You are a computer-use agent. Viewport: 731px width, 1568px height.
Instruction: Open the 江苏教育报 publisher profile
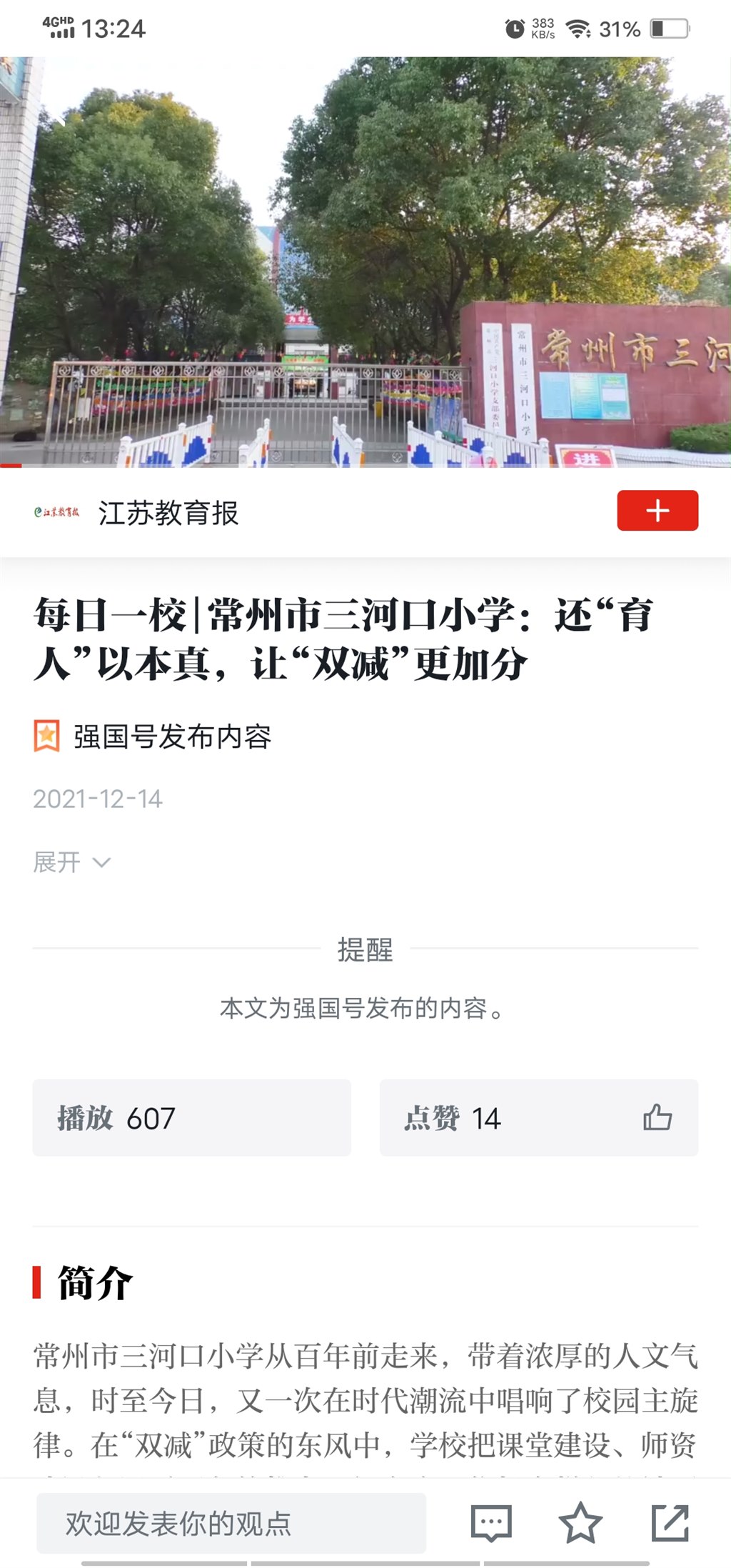168,513
